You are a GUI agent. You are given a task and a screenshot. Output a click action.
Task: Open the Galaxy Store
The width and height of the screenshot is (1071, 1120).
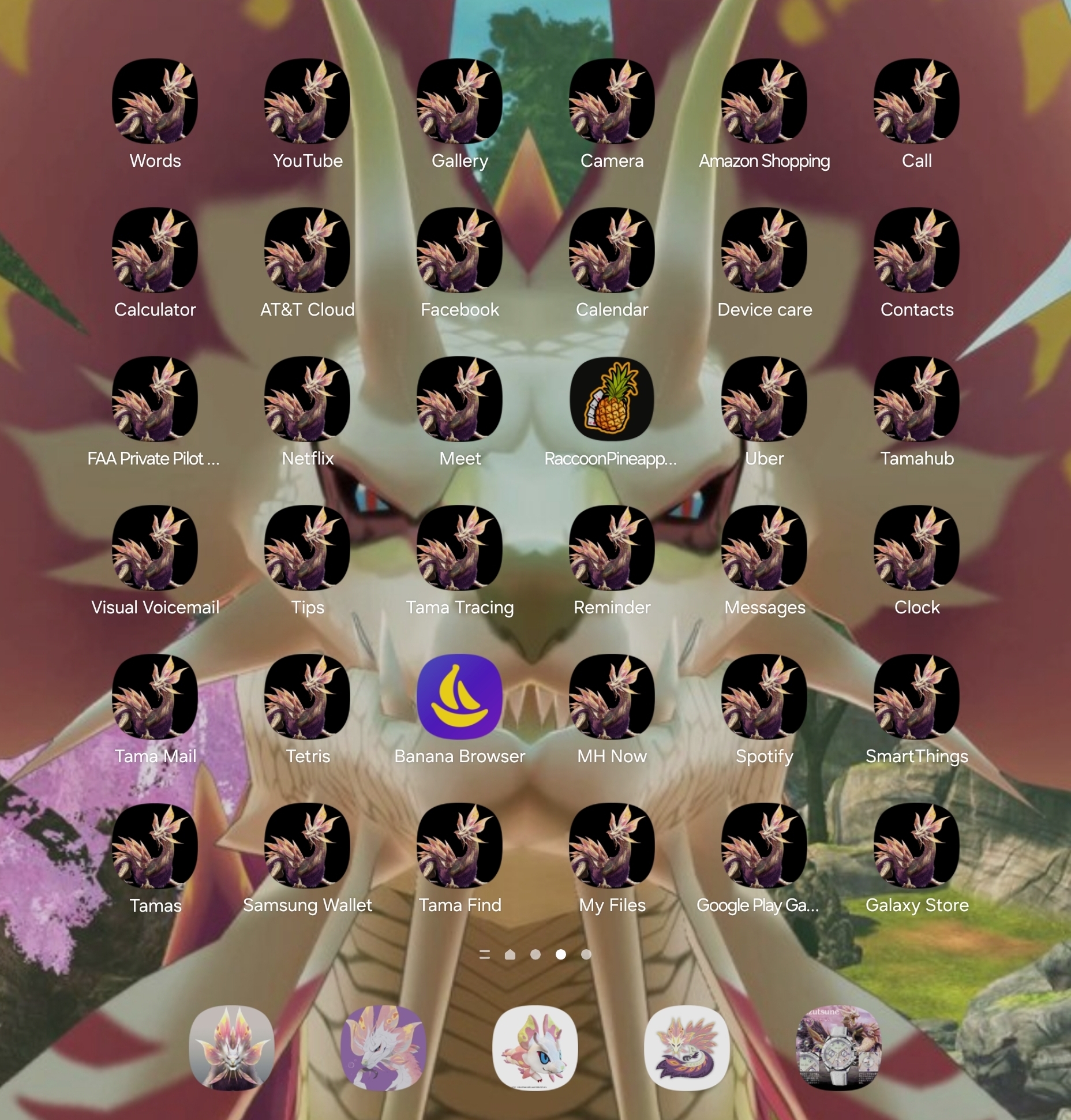[x=916, y=846]
